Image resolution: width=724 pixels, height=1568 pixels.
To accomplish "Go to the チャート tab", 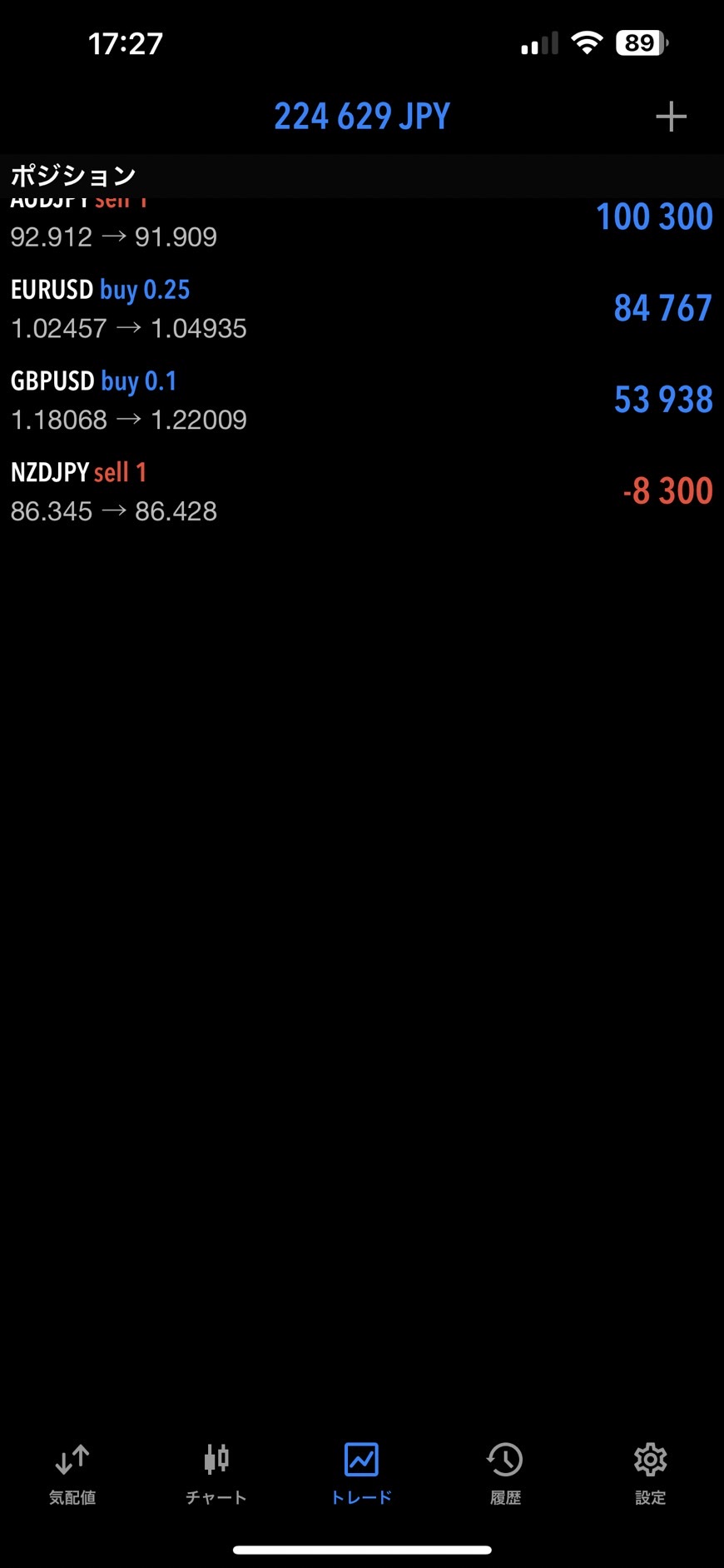I will pyautogui.click(x=216, y=1474).
